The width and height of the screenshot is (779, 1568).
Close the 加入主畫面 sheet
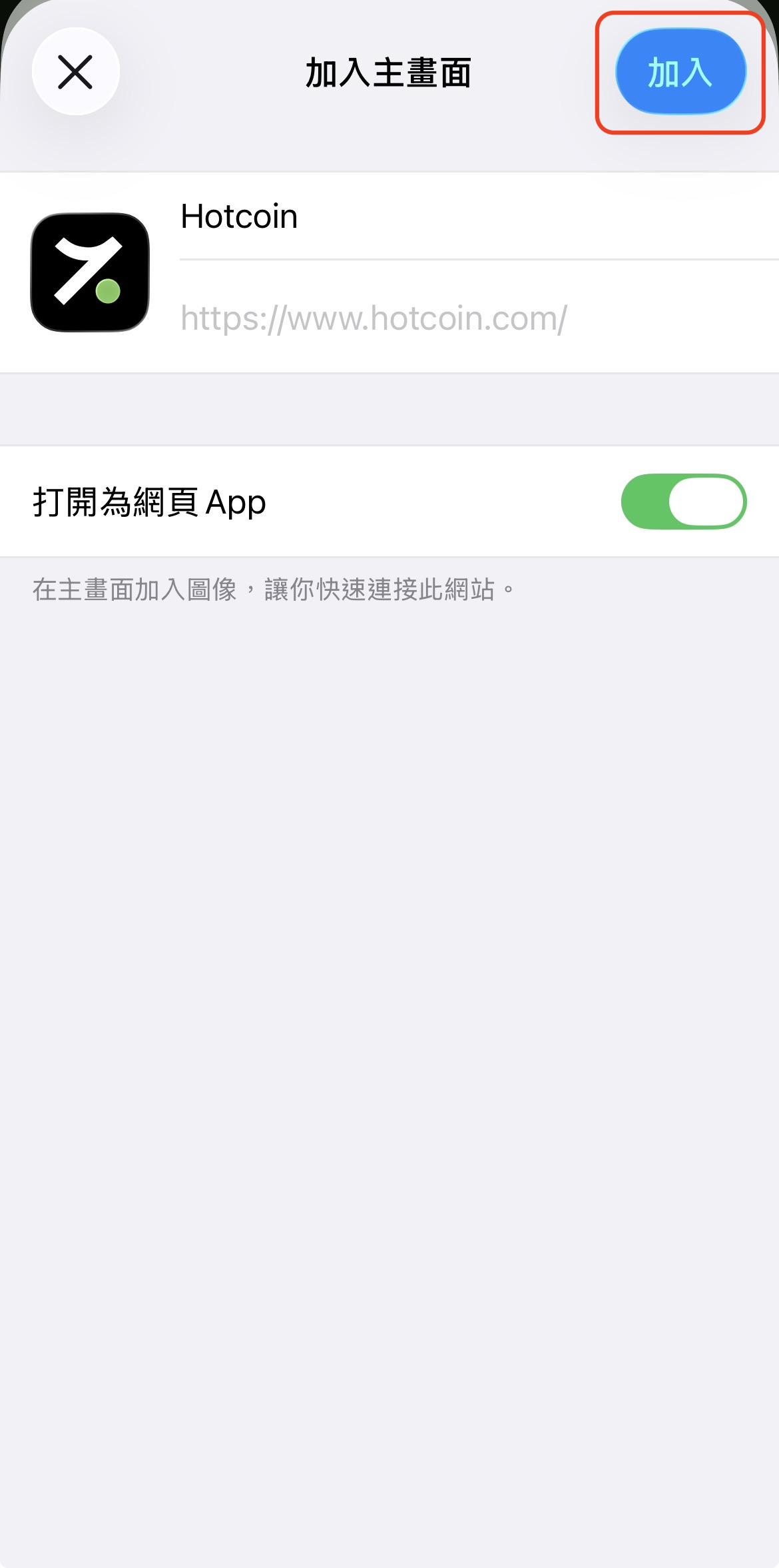(75, 72)
